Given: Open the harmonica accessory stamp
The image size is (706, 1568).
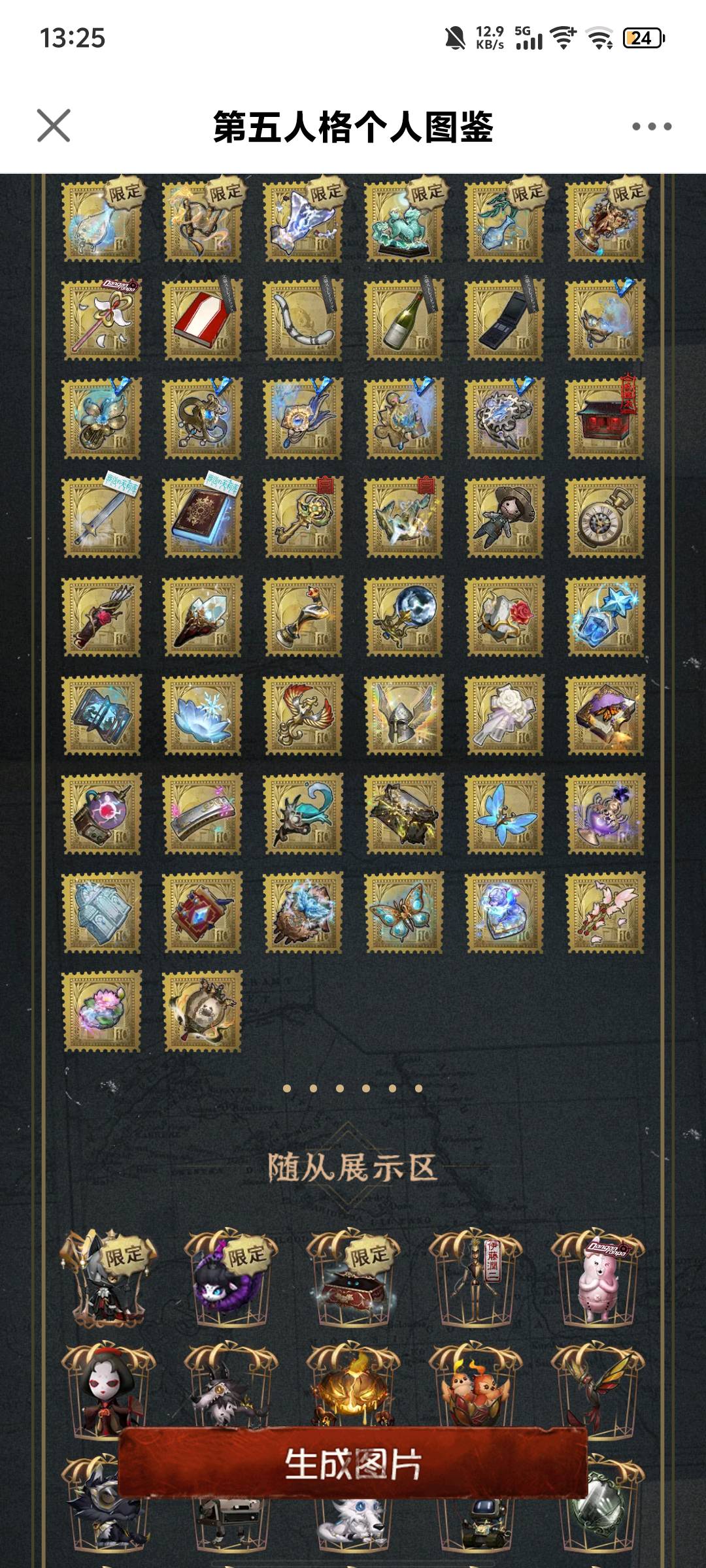Looking at the screenshot, I should coord(203,814).
